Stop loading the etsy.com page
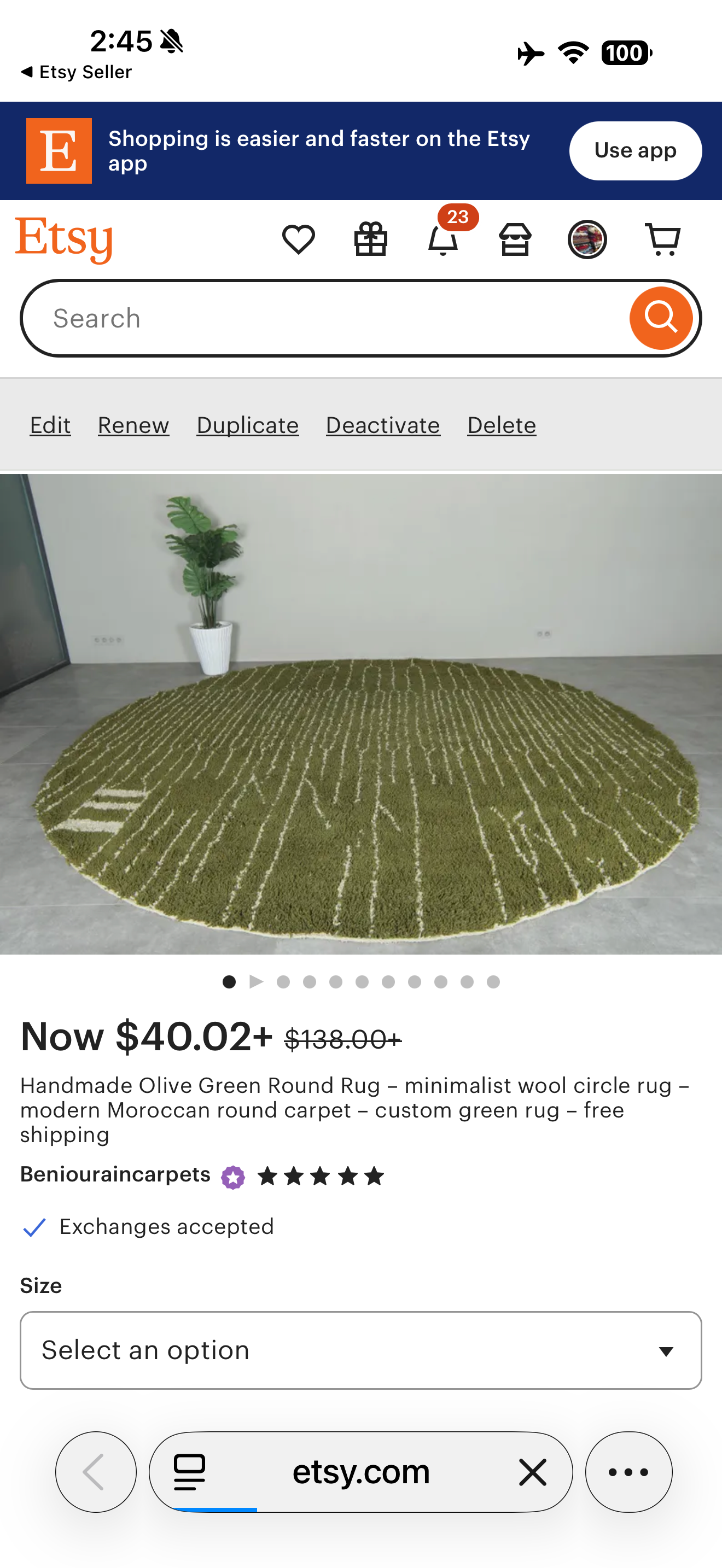Screen dimensions: 722x1568 pos(533,1472)
